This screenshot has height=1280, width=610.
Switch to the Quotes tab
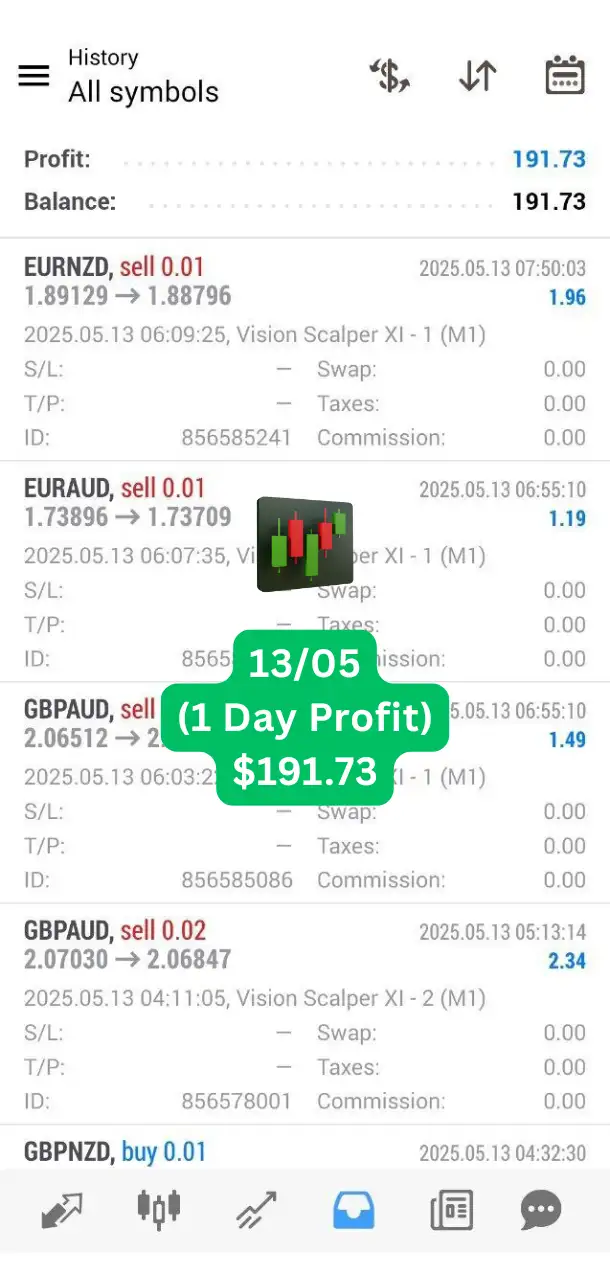point(62,1211)
